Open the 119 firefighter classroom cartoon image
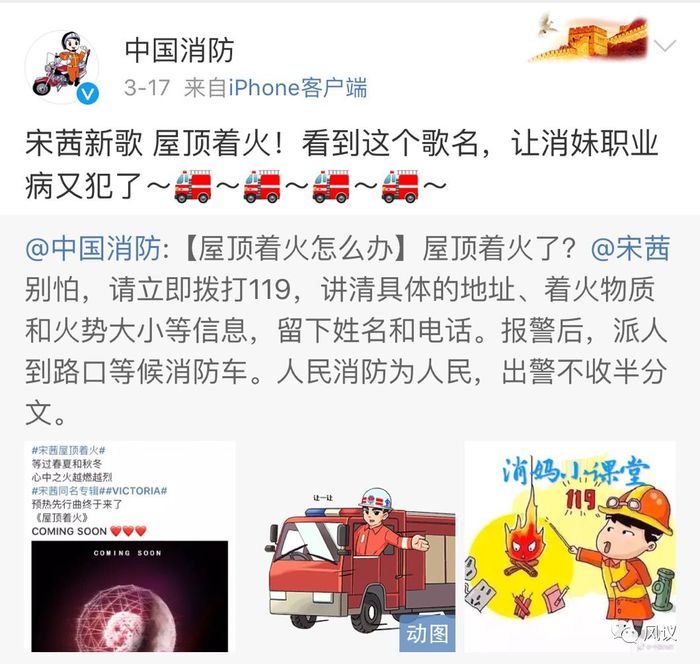700x664 pixels. [x=570, y=546]
